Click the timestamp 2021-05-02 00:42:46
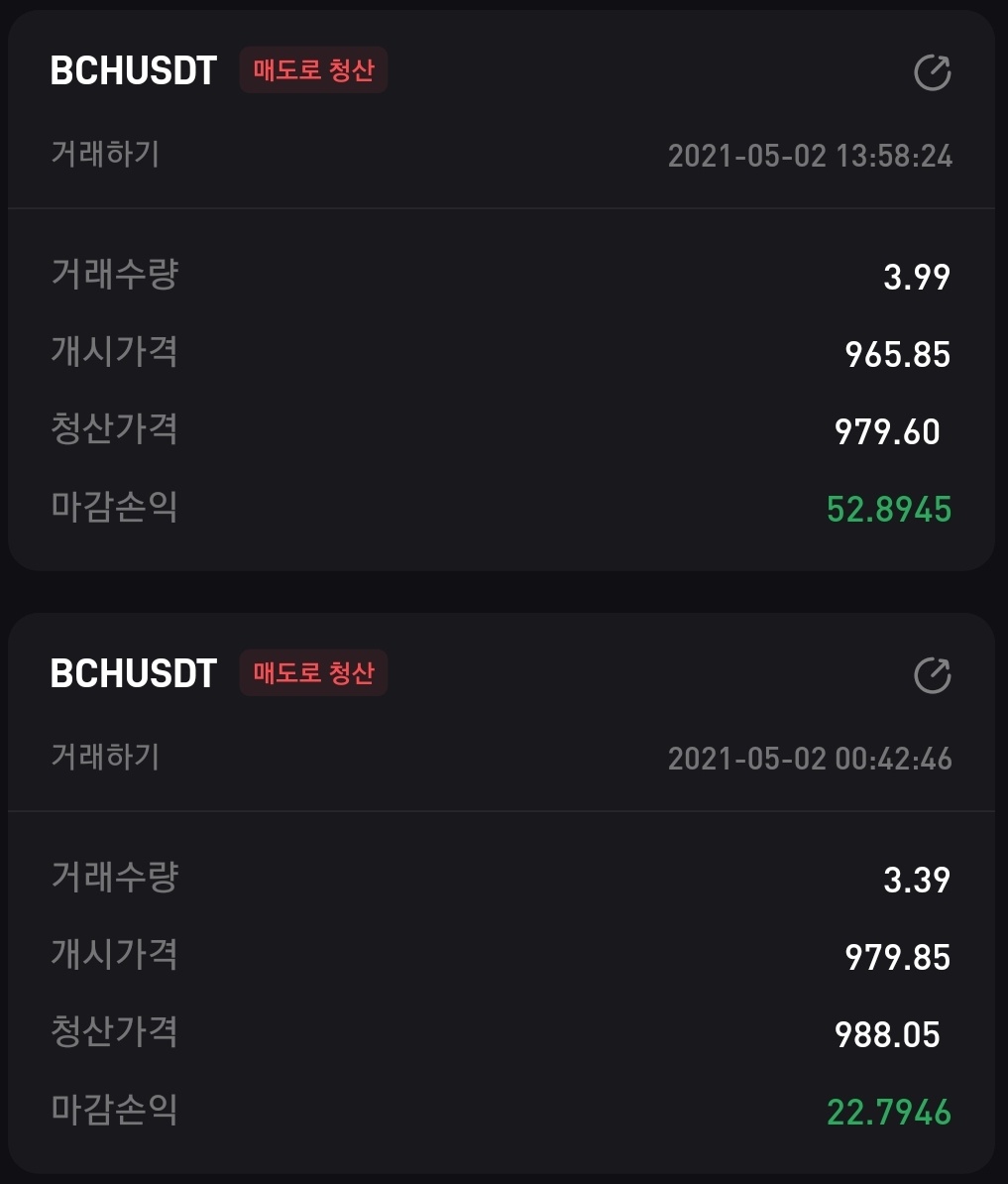Viewport: 1008px width, 1184px height. click(811, 759)
